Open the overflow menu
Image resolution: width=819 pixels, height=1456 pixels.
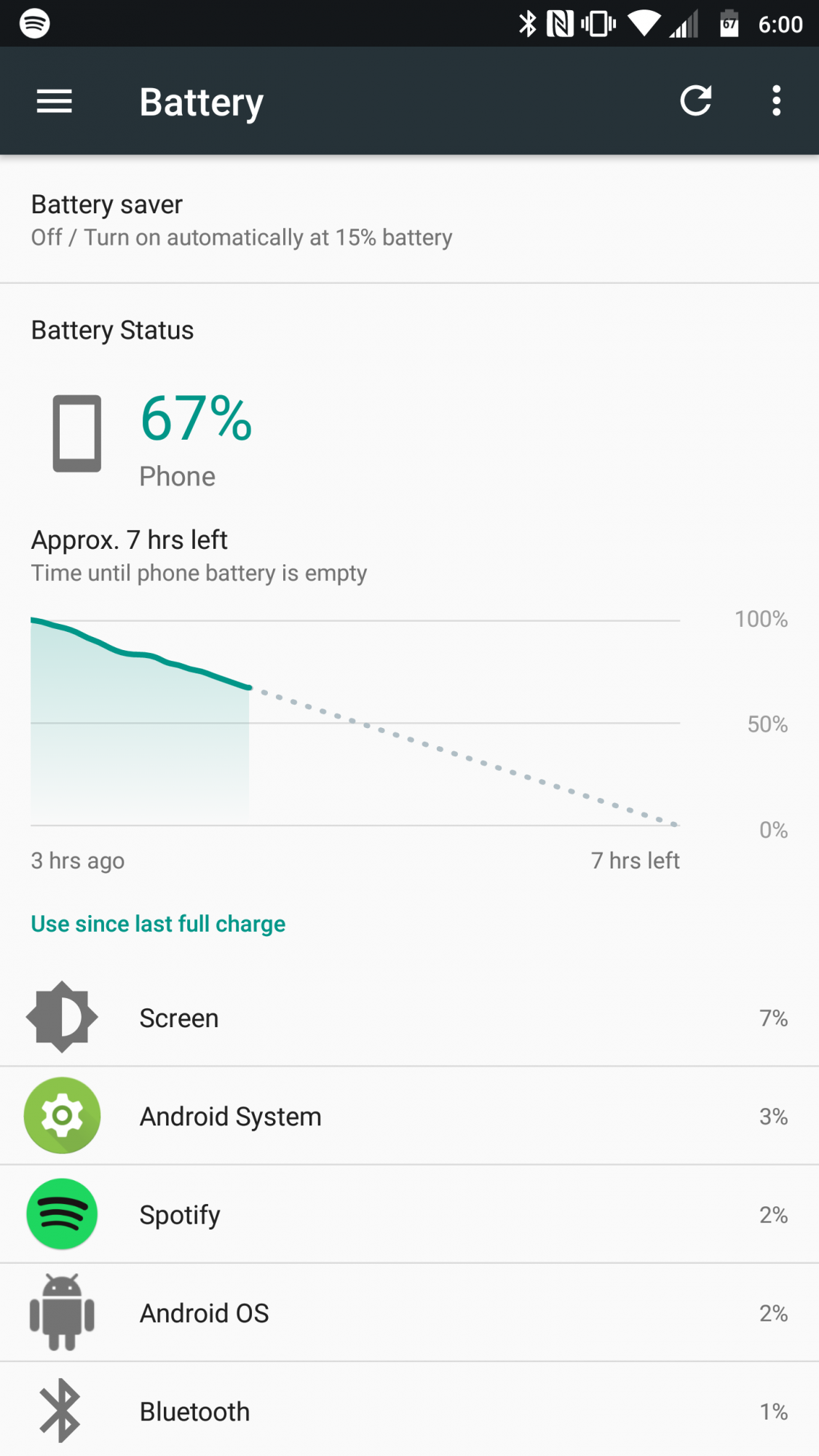pyautogui.click(x=776, y=100)
